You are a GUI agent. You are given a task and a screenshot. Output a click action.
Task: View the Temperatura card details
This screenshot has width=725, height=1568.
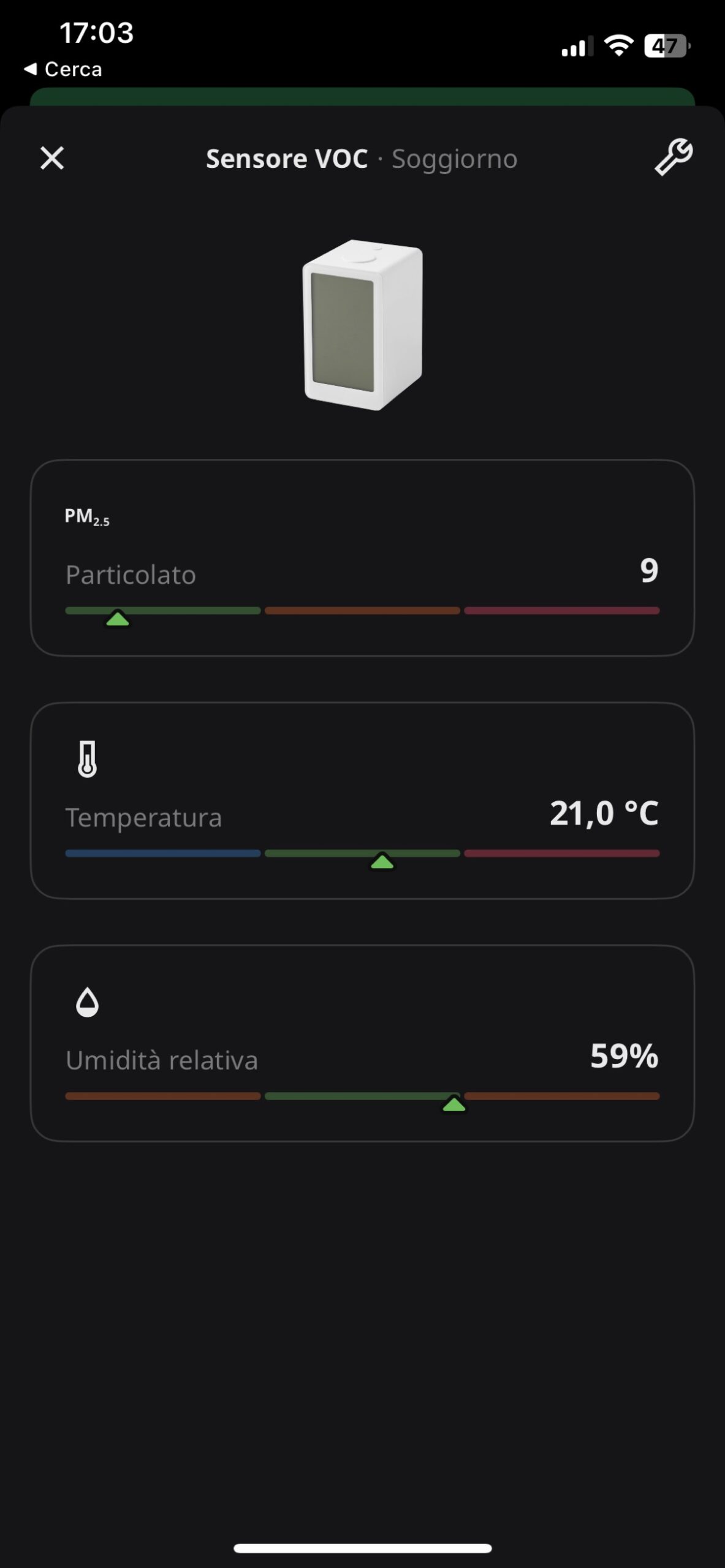coord(362,801)
